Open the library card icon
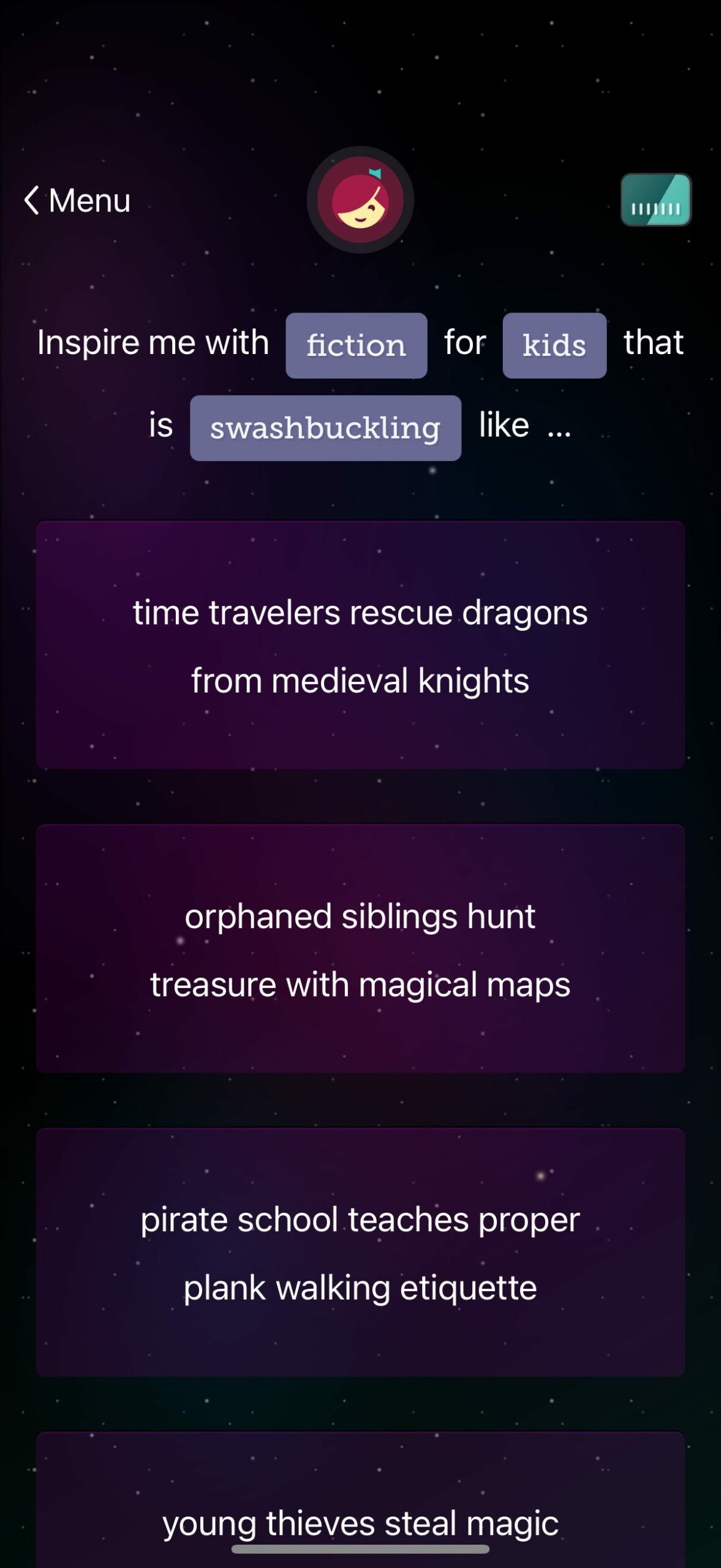This screenshot has width=721, height=1568. click(x=655, y=200)
